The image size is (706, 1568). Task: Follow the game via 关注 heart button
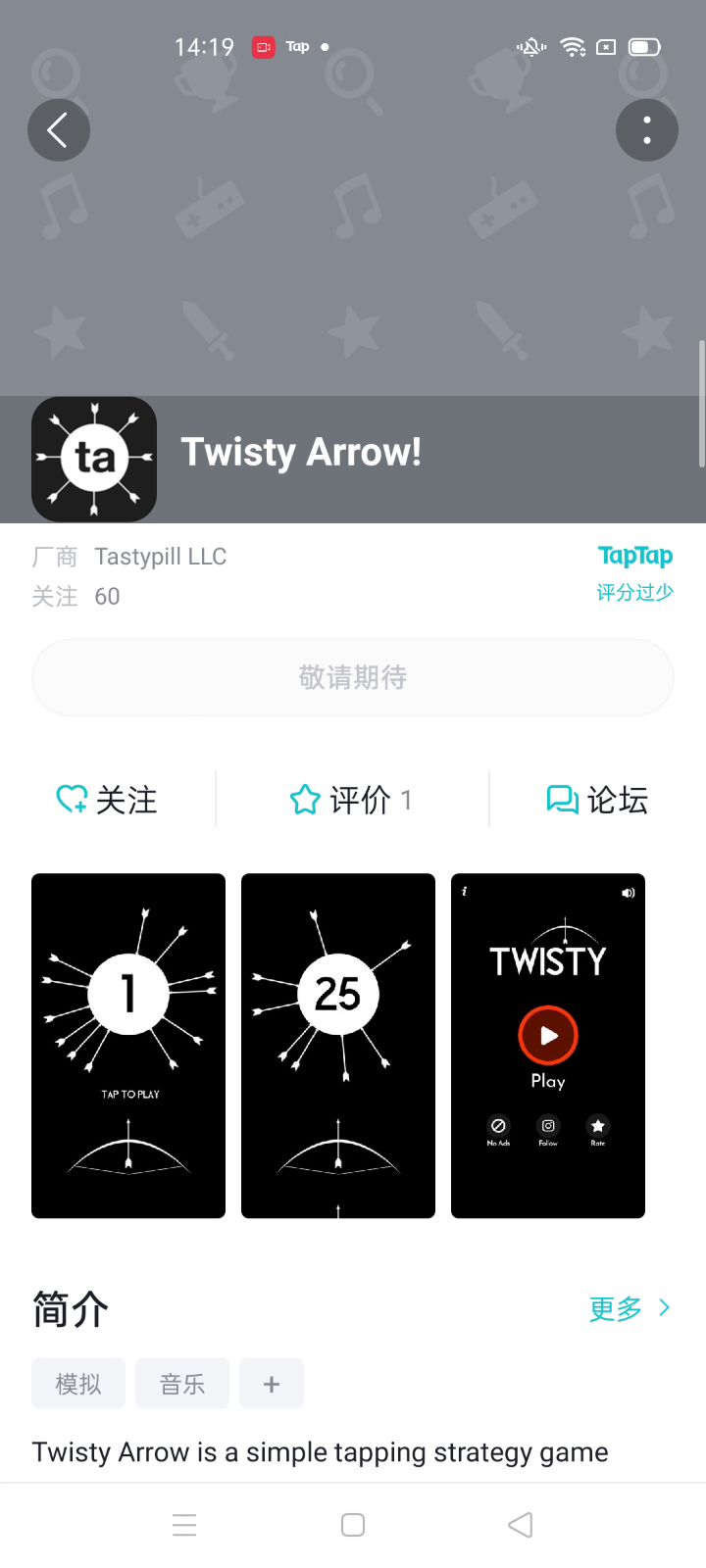[108, 800]
